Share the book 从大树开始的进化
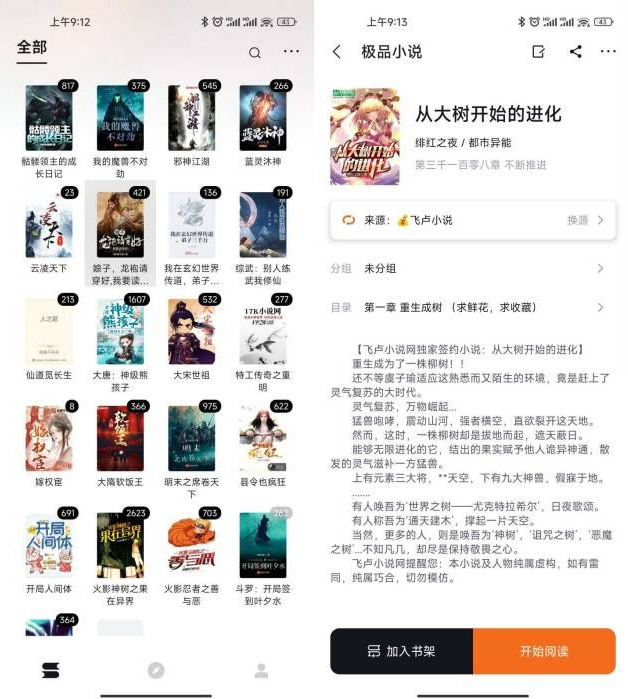 point(575,52)
